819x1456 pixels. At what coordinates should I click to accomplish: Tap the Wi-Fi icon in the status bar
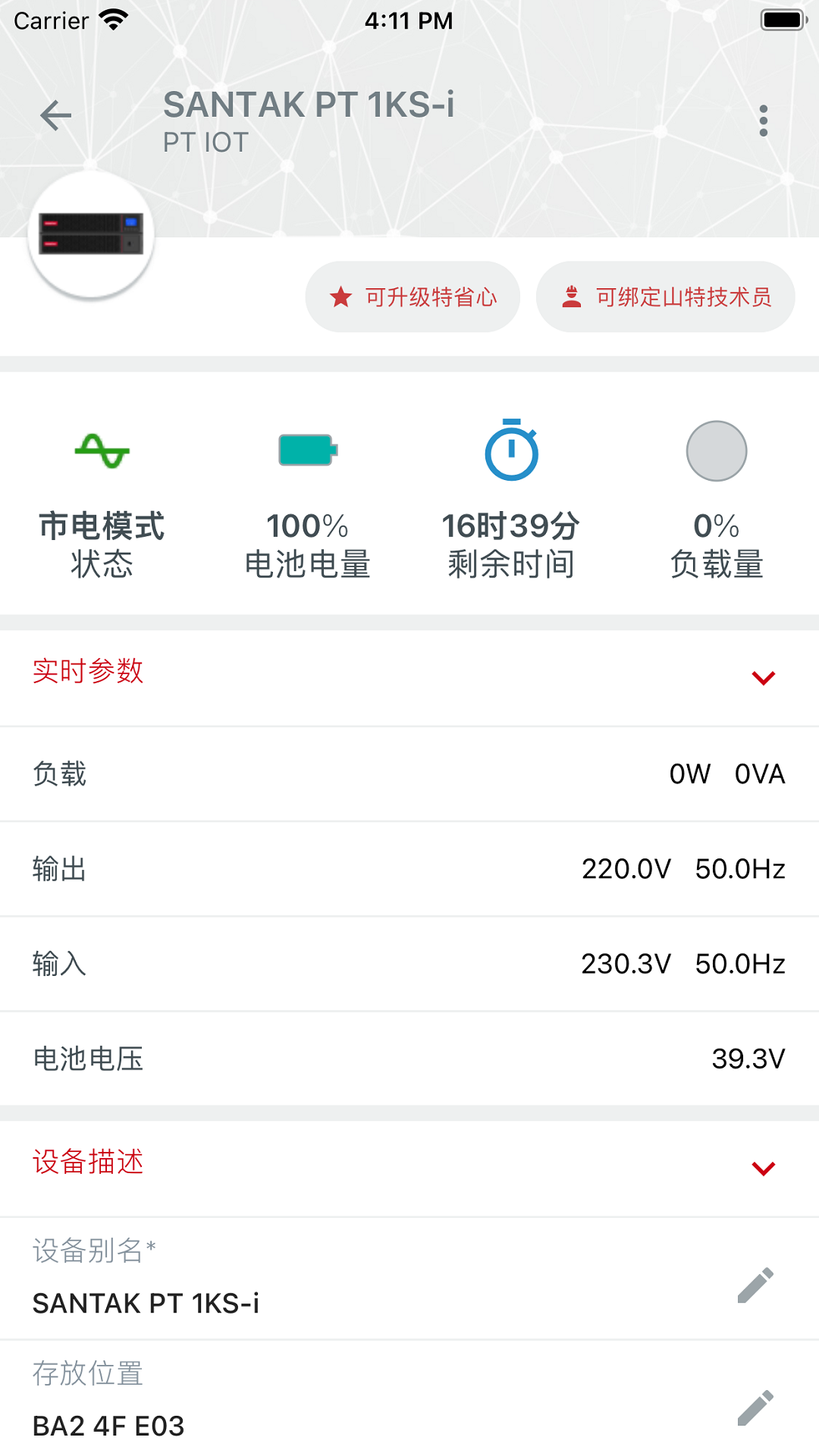114,19
